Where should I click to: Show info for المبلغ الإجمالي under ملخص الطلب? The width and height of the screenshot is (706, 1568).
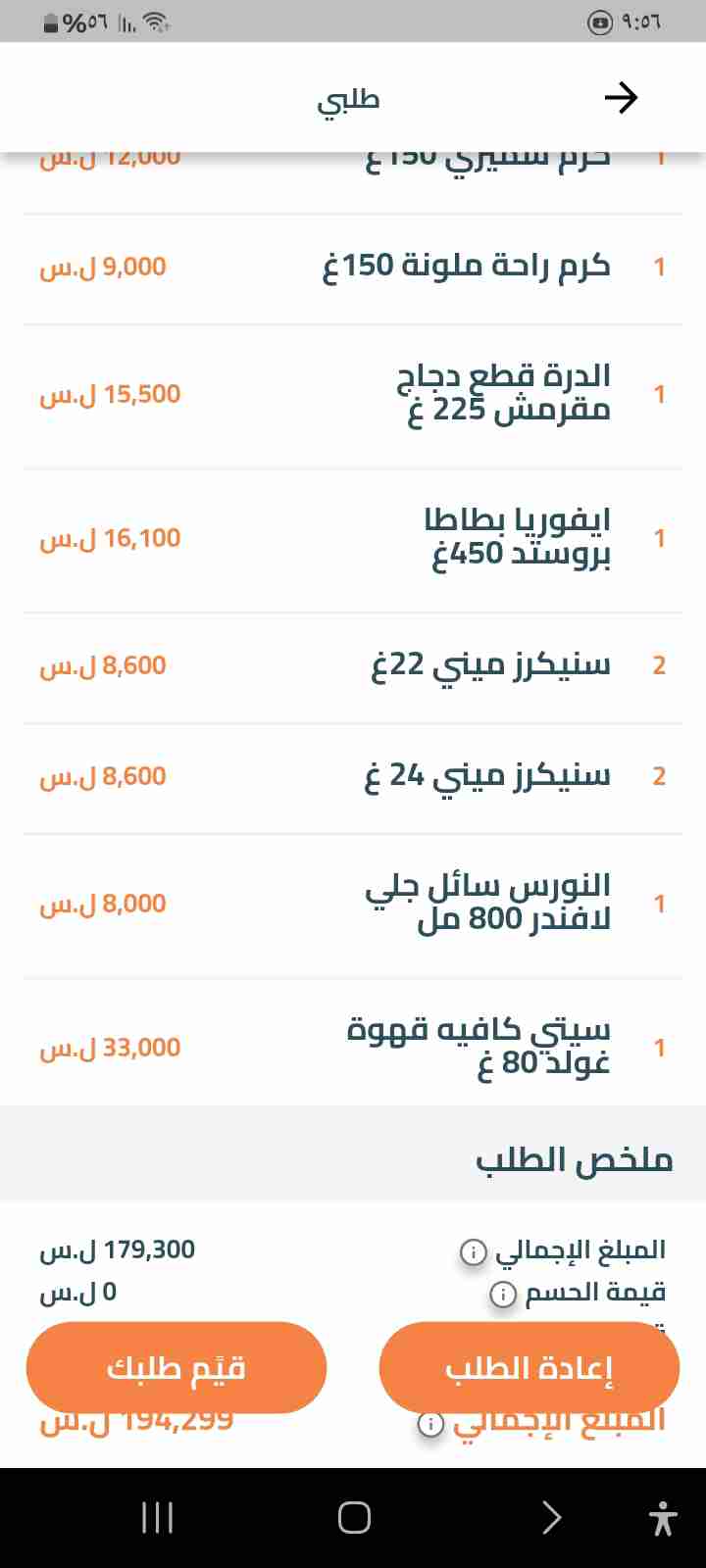pyautogui.click(x=474, y=1251)
